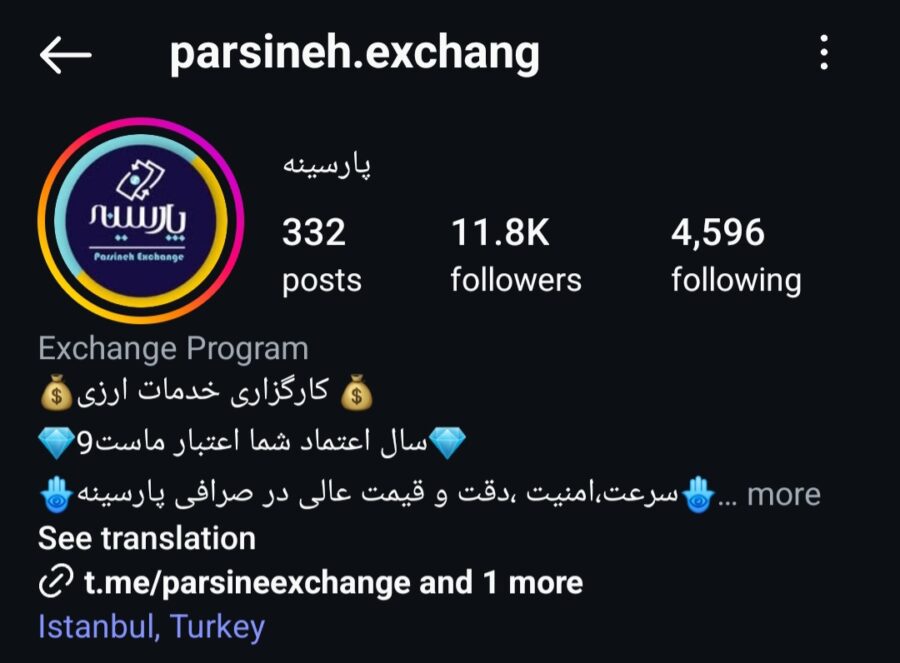The height and width of the screenshot is (663, 900).
Task: Open the 11.8K followers list
Action: pos(515,256)
